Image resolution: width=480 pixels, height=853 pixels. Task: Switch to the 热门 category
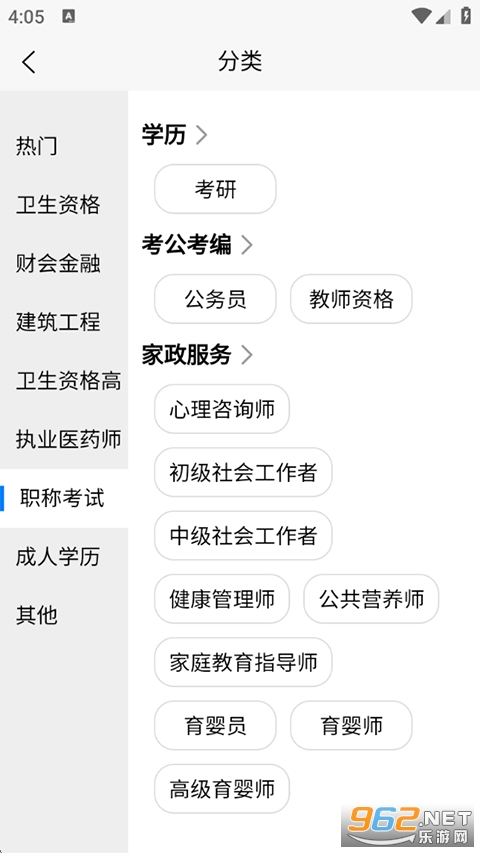(x=36, y=146)
